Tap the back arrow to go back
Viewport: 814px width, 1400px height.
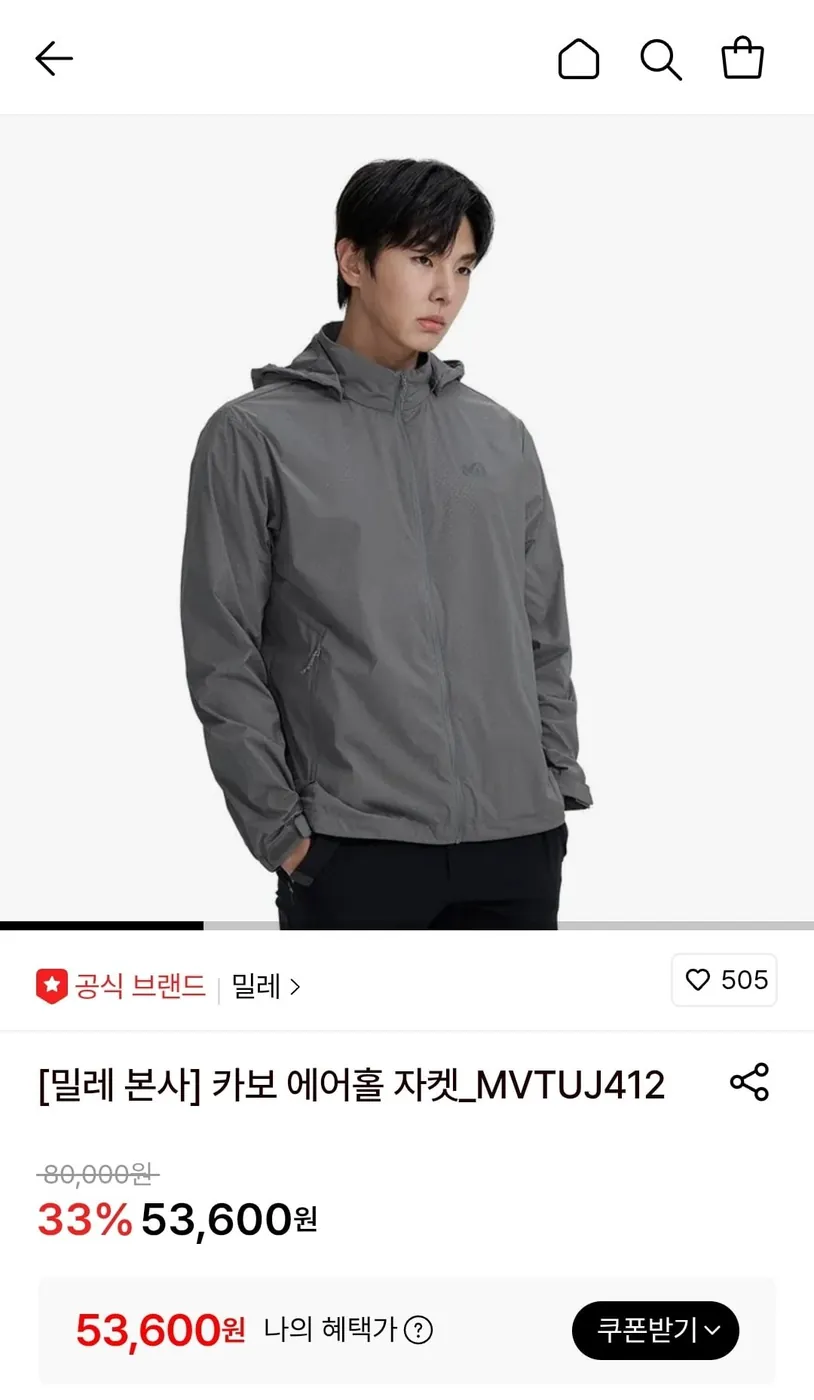pos(54,58)
